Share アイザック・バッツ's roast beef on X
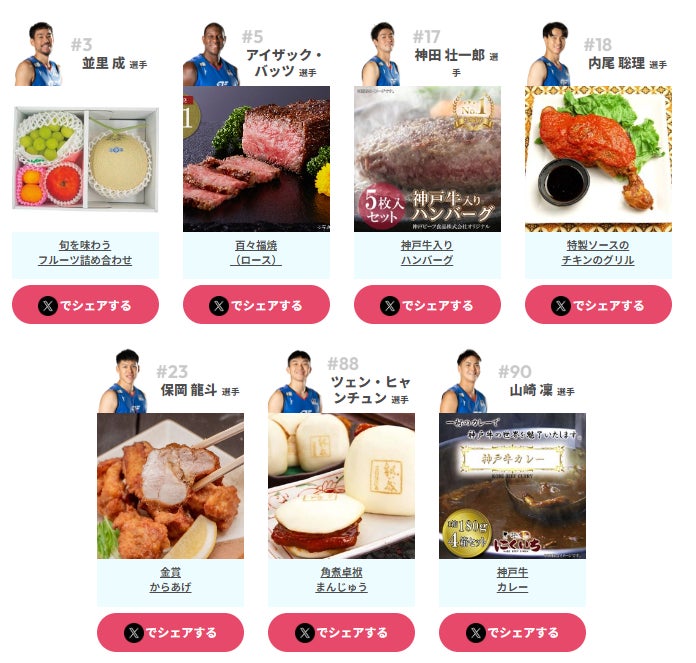 (256, 305)
